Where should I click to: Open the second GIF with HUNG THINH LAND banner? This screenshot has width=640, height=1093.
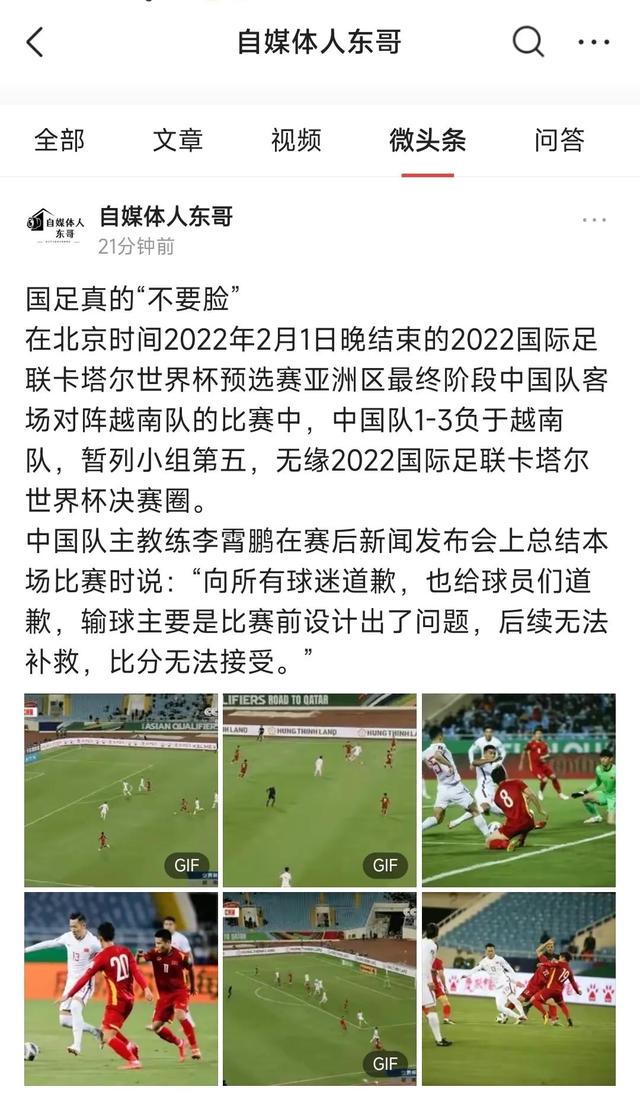pyautogui.click(x=319, y=790)
